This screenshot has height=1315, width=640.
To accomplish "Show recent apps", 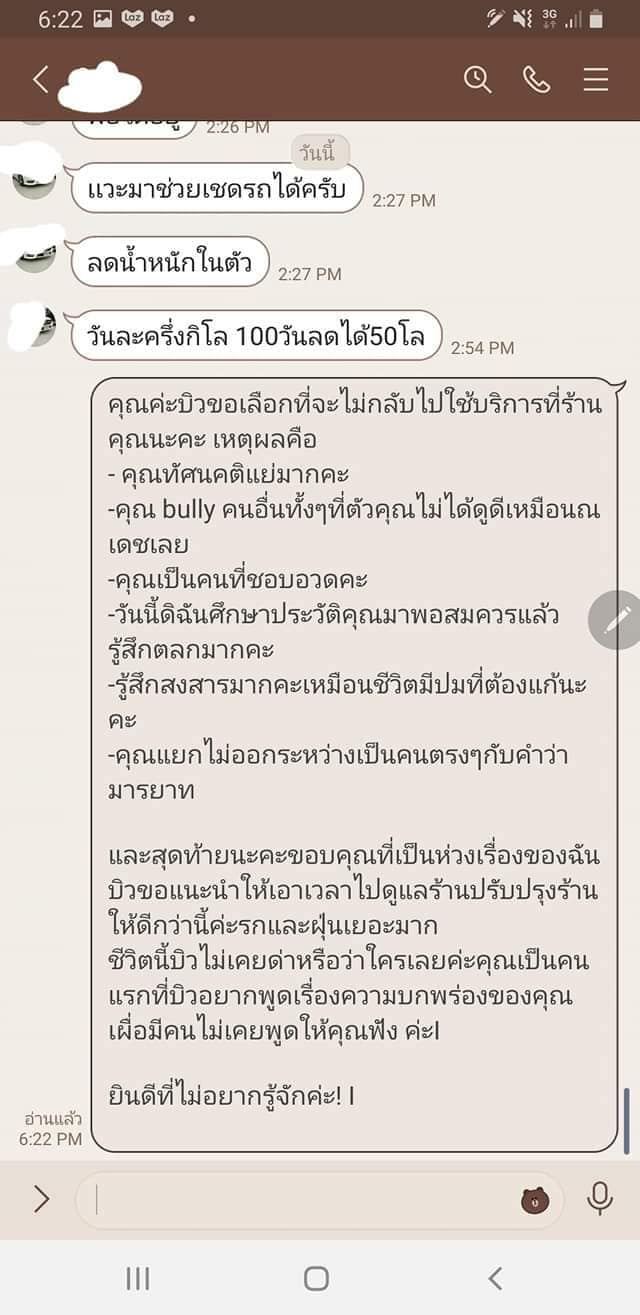I will coord(138,1278).
